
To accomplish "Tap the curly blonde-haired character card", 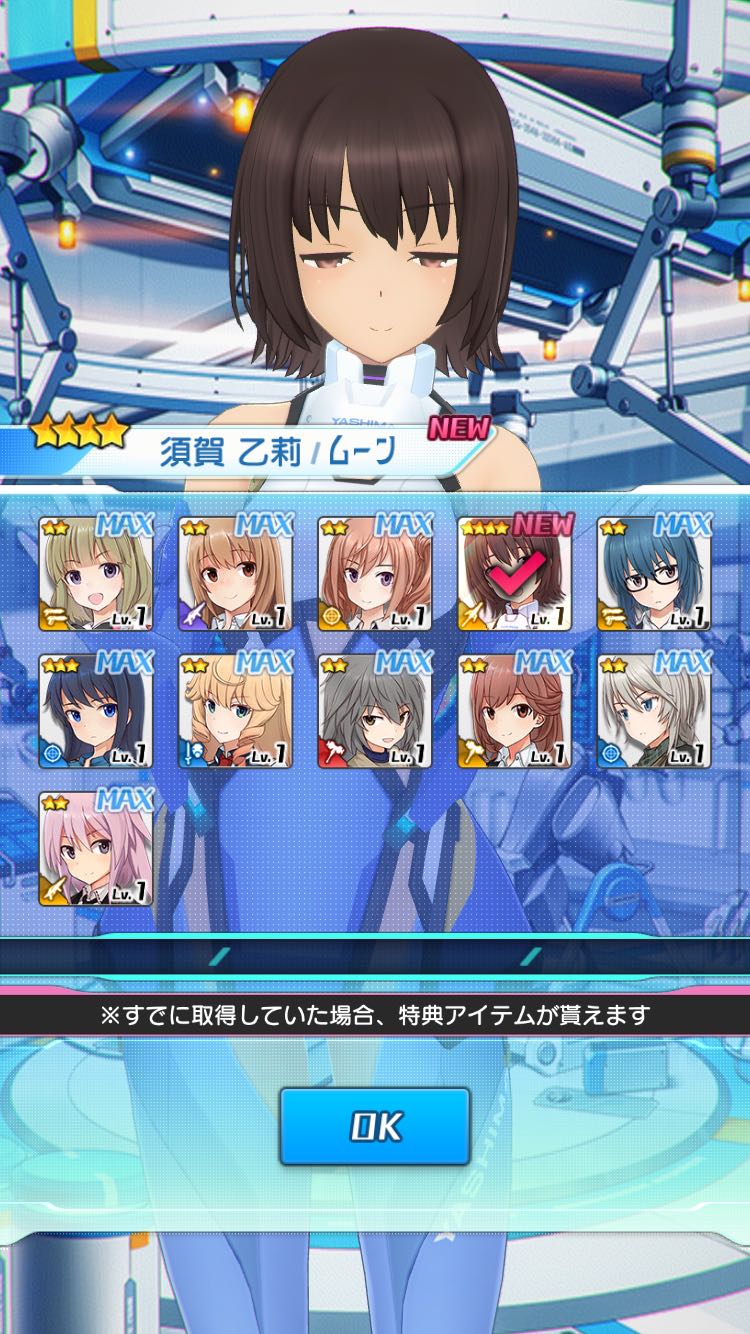I will point(236,712).
